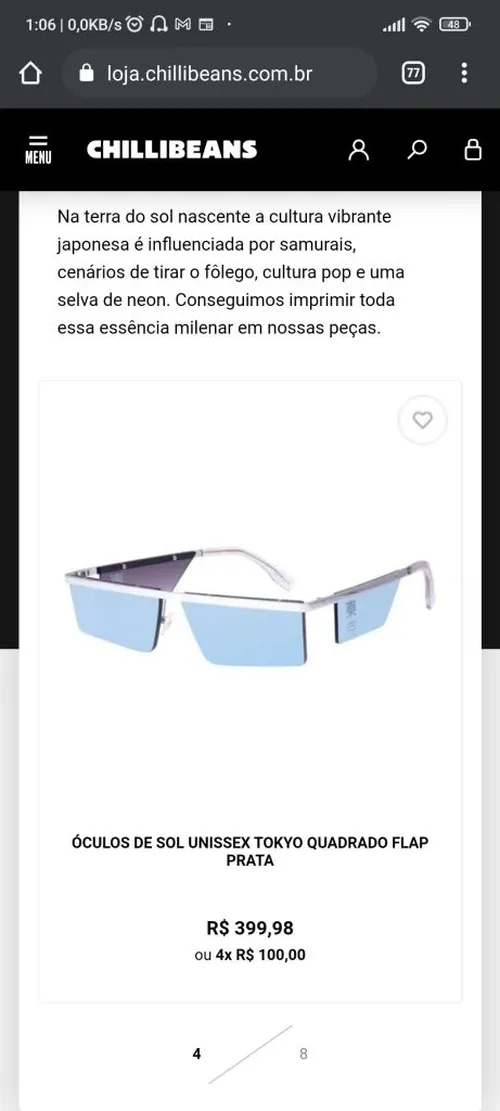Tap the loja.chillibeans.com.br address bar

(x=220, y=73)
